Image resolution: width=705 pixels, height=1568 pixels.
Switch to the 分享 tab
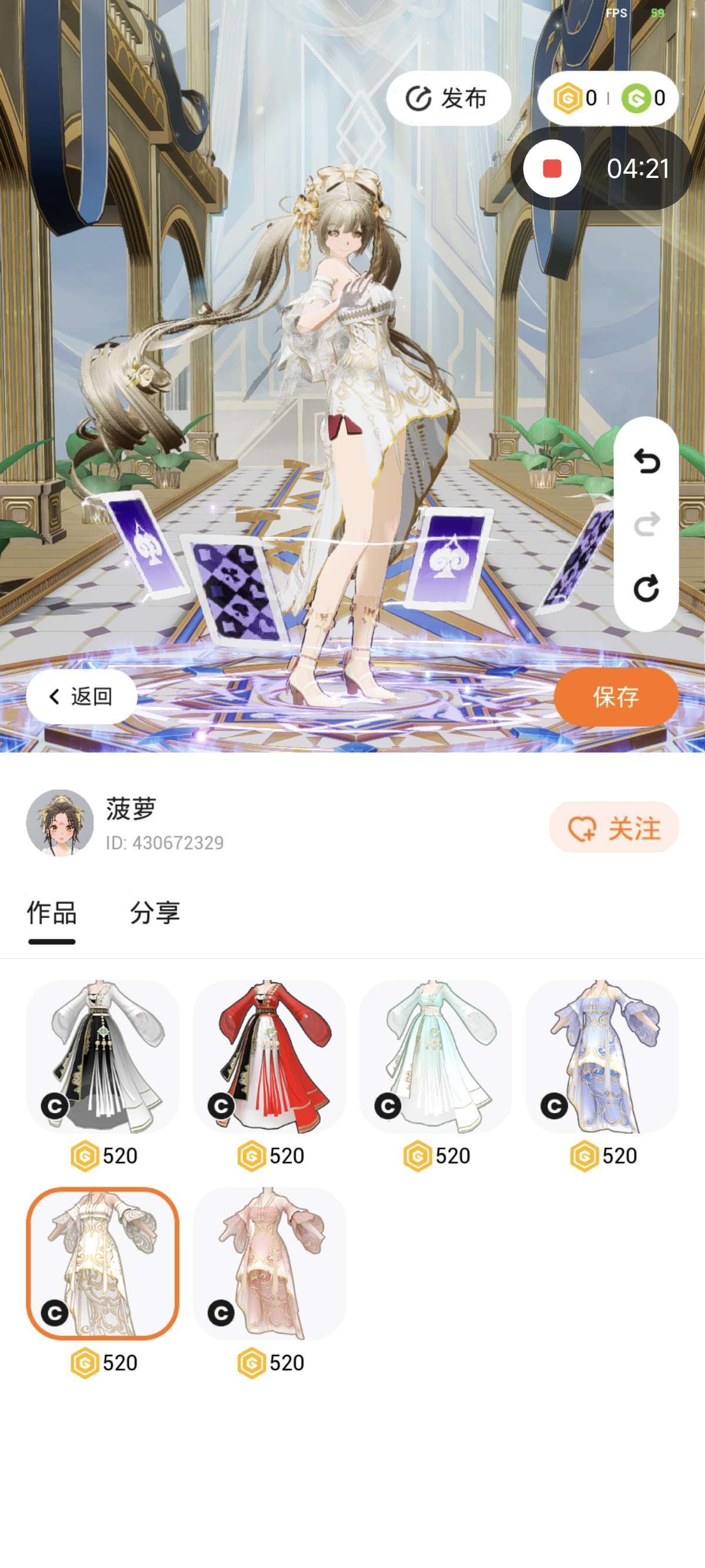click(x=155, y=913)
